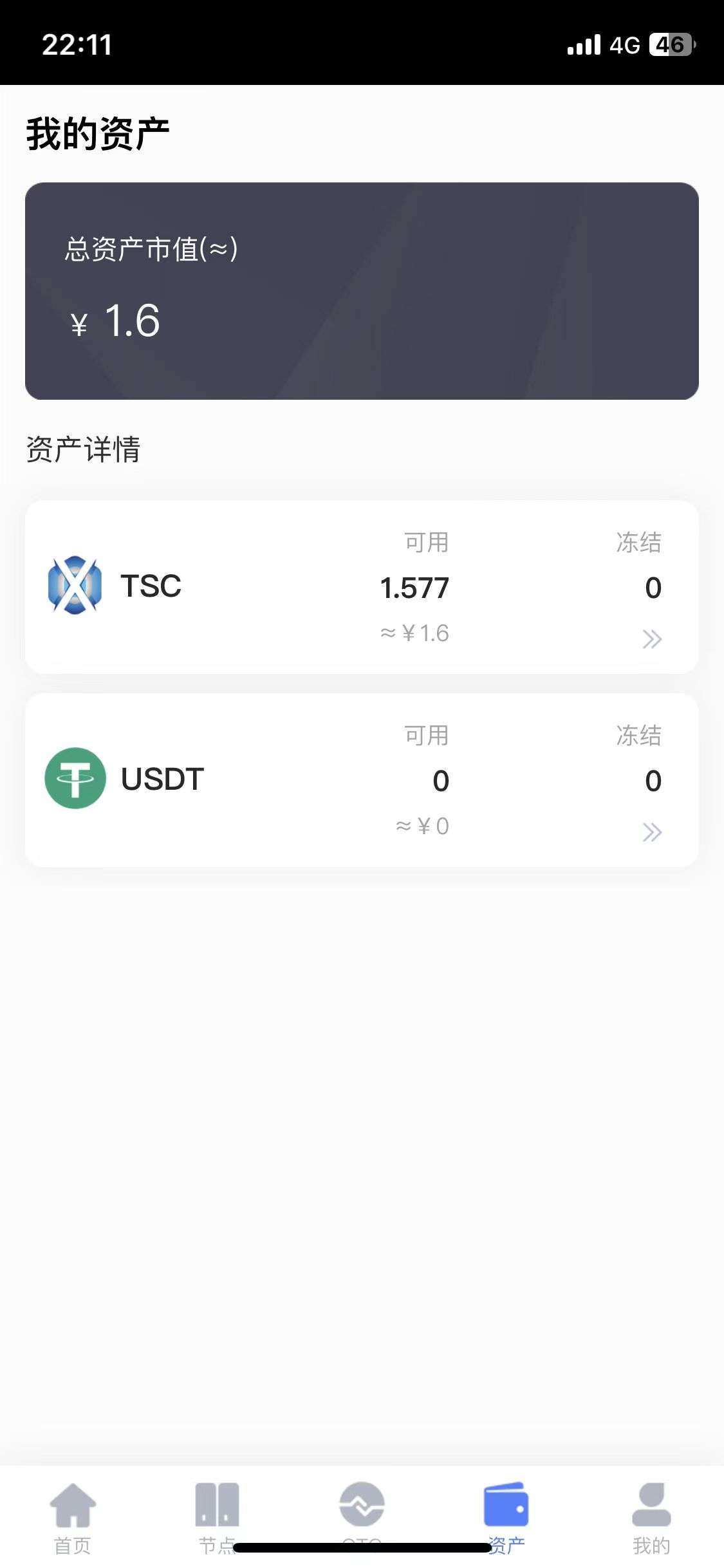The image size is (724, 1568).
Task: Tap the double-chevron arrow on USDT
Action: coord(652,832)
